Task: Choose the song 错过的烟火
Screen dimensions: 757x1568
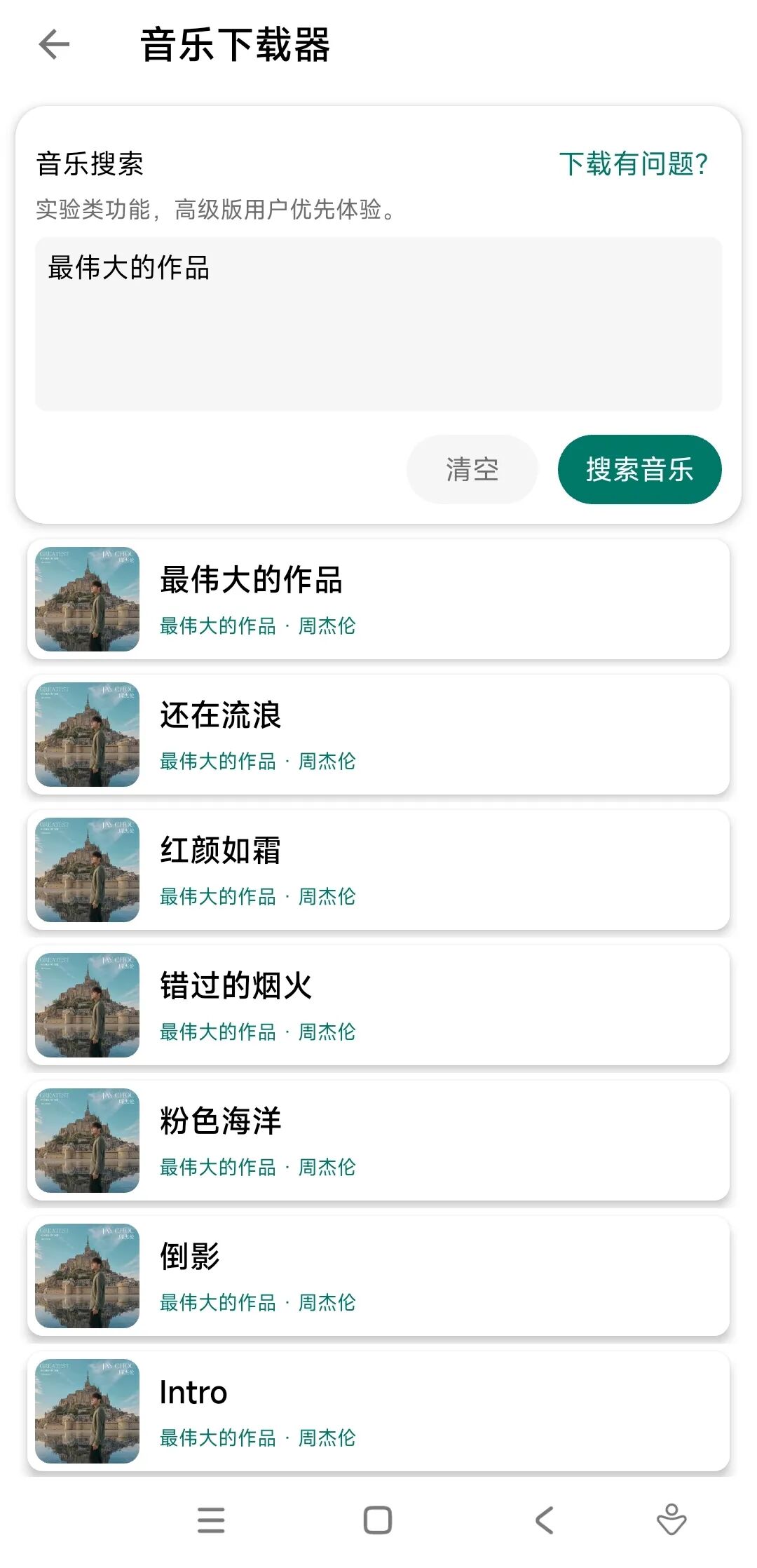Action: pyautogui.click(x=378, y=1006)
